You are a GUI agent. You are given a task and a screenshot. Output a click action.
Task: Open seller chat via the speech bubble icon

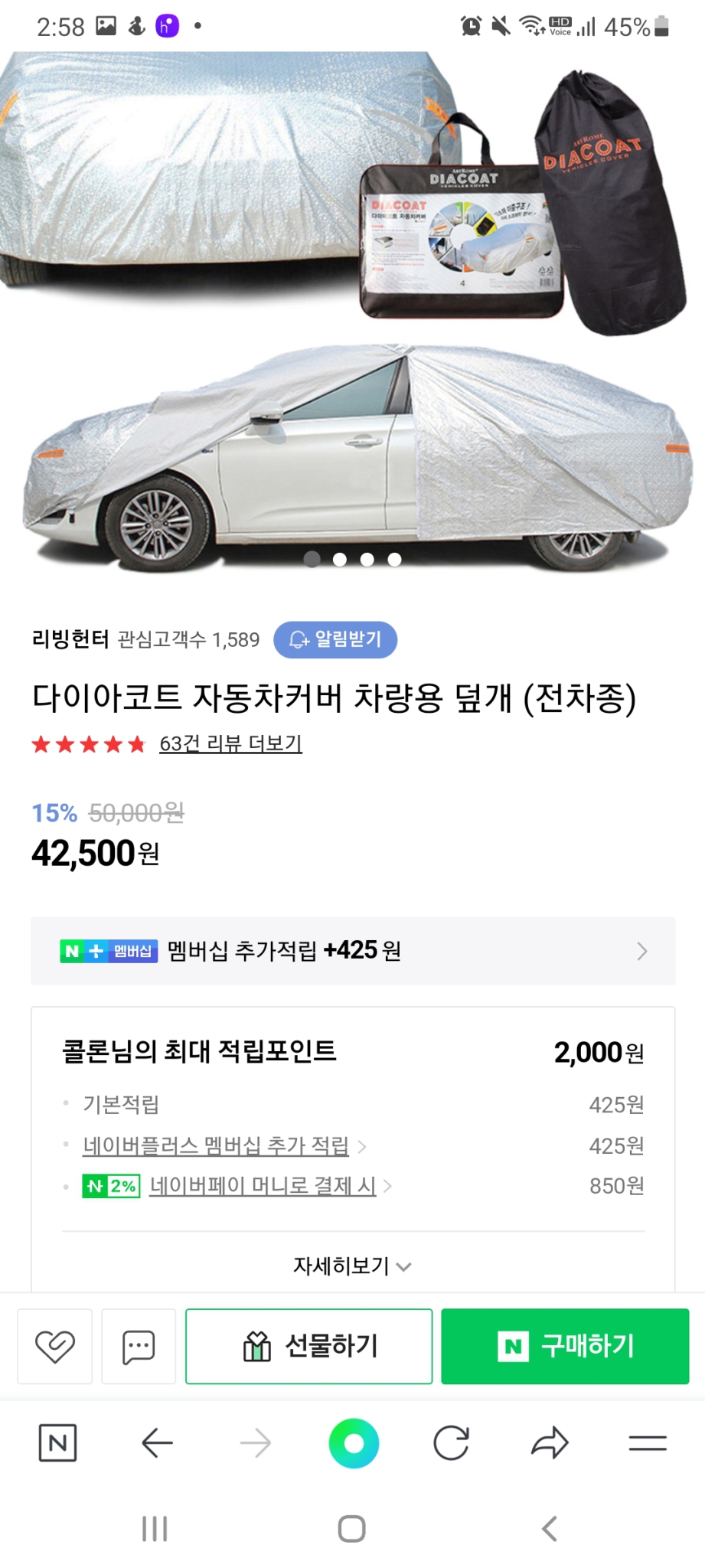click(x=138, y=1346)
